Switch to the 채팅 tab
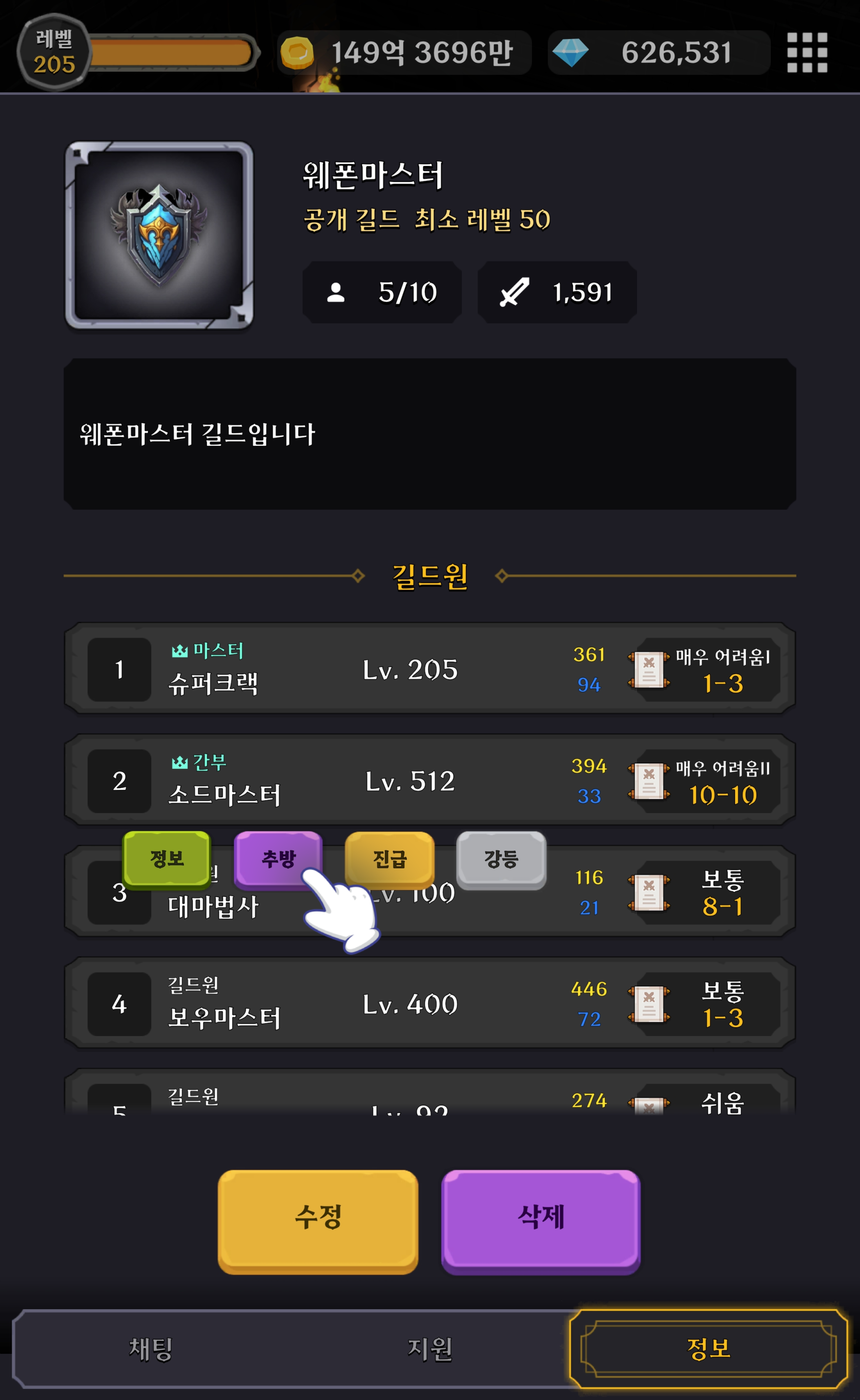The width and height of the screenshot is (860, 1400). 151,1348
